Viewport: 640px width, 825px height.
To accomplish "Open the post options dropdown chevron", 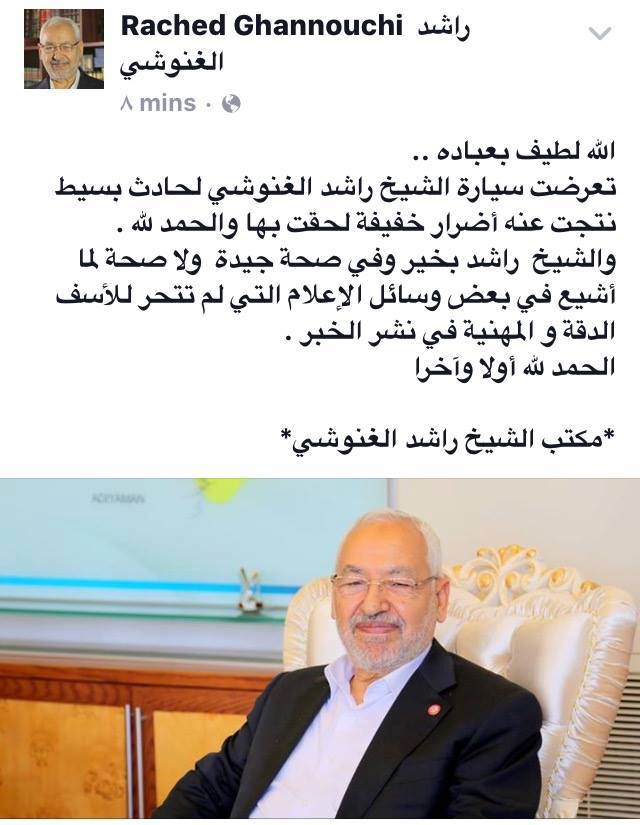I will [x=599, y=33].
